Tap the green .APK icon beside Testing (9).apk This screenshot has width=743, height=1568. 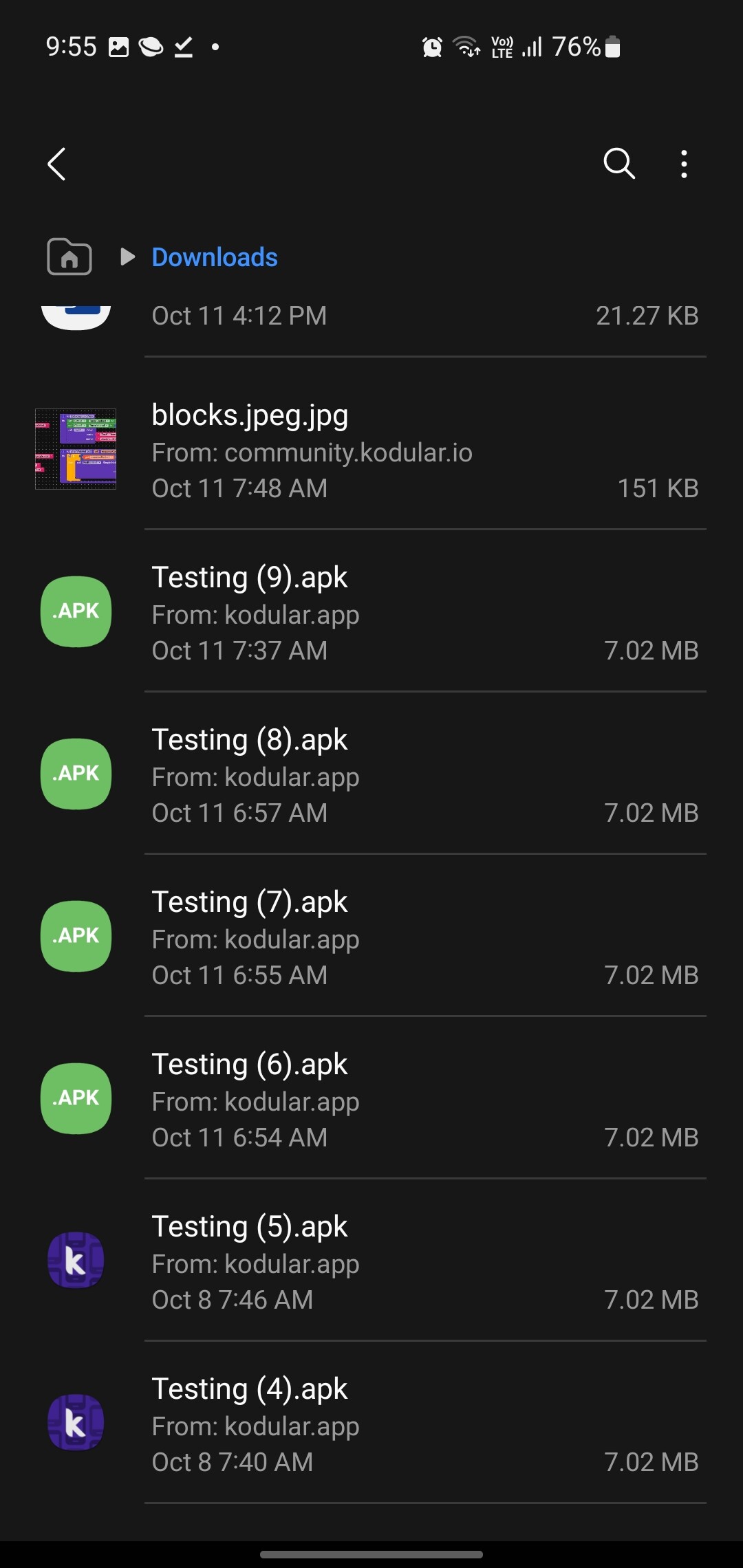click(76, 611)
